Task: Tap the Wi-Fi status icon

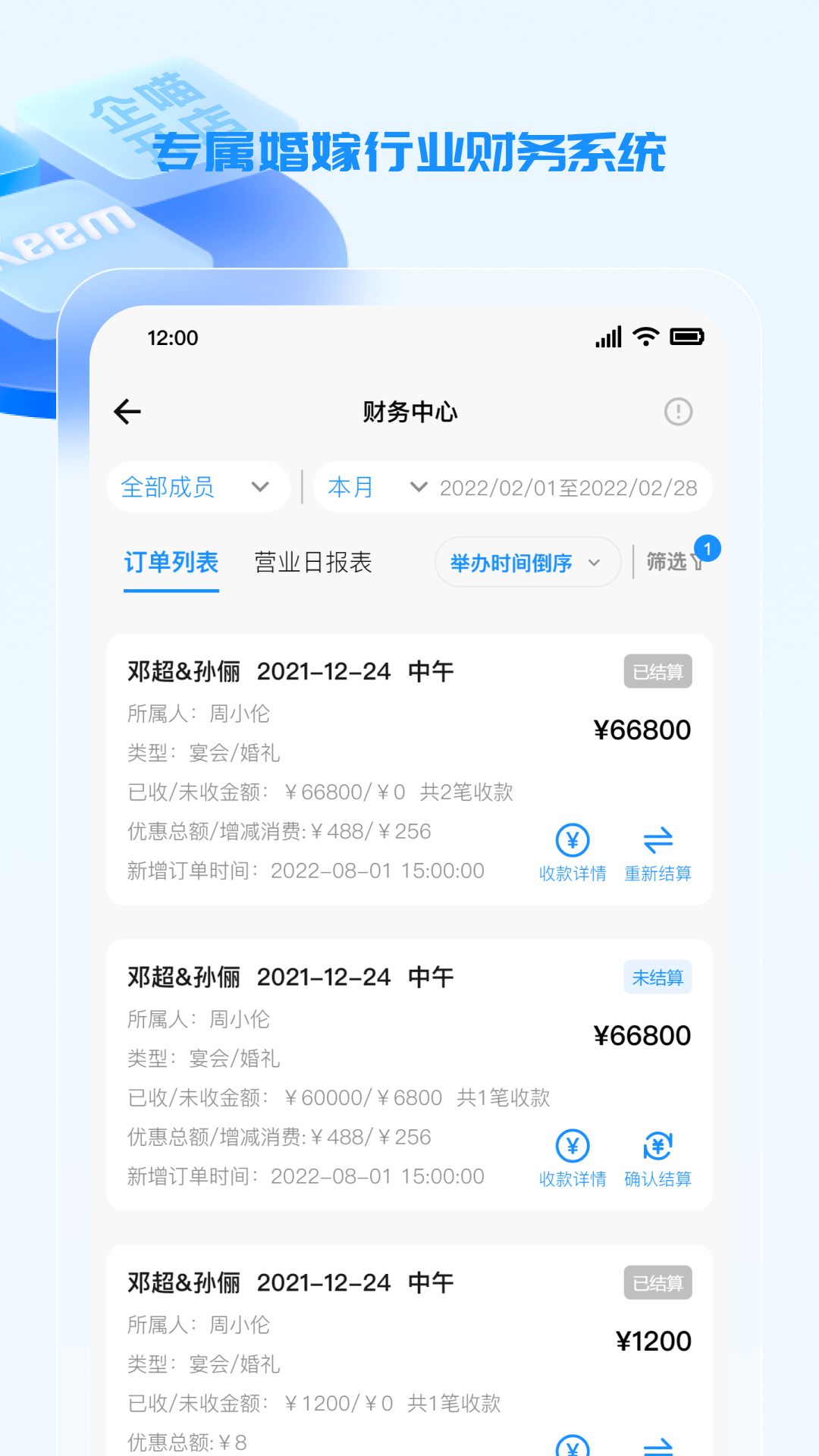Action: pyautogui.click(x=646, y=337)
